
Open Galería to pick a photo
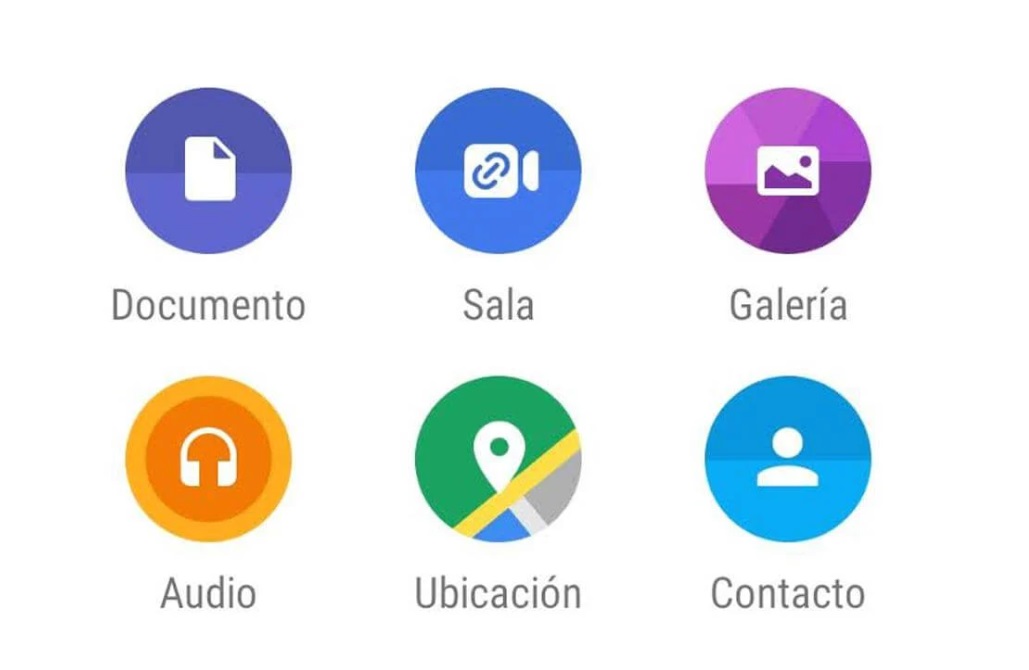(x=788, y=170)
